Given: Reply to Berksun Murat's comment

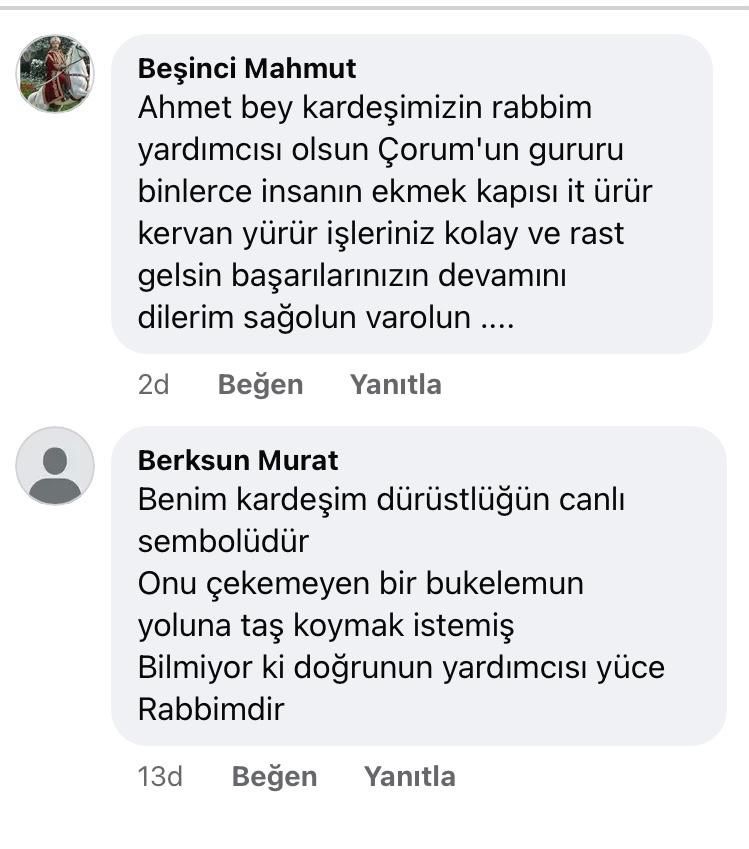Looking at the screenshot, I should pyautogui.click(x=409, y=777).
